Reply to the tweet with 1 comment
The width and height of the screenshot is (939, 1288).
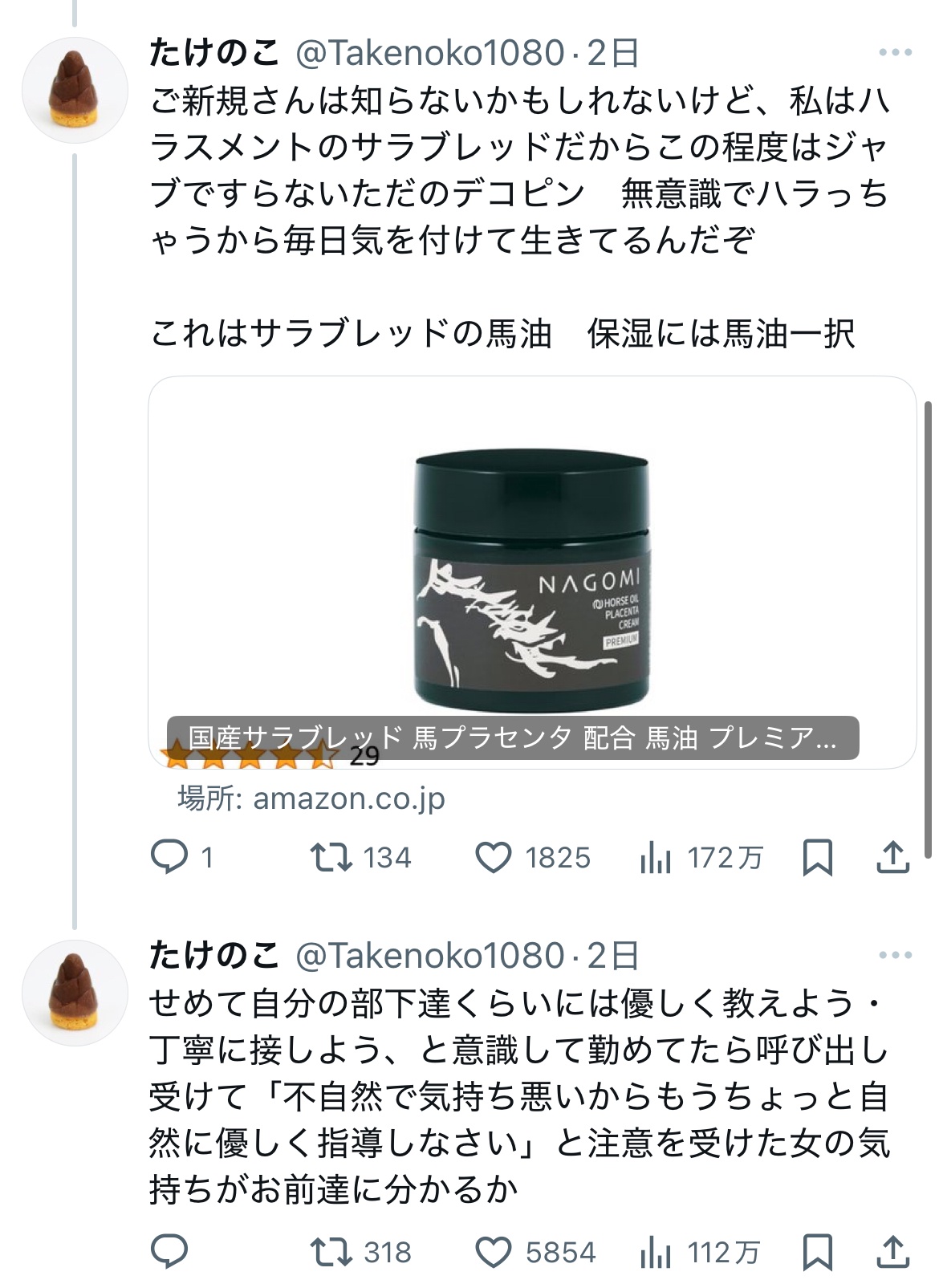coord(169,857)
